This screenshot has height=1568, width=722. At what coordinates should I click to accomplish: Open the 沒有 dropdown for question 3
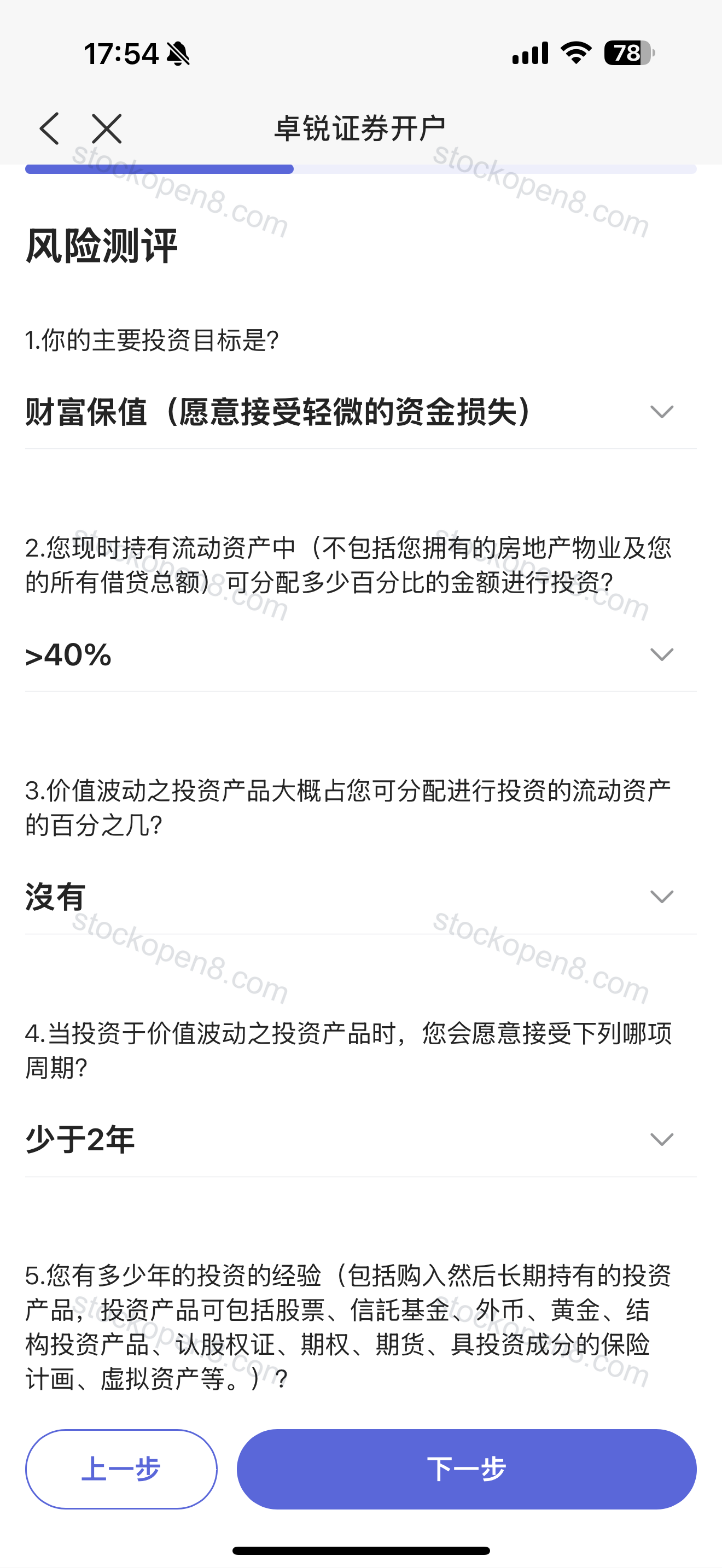point(360,897)
